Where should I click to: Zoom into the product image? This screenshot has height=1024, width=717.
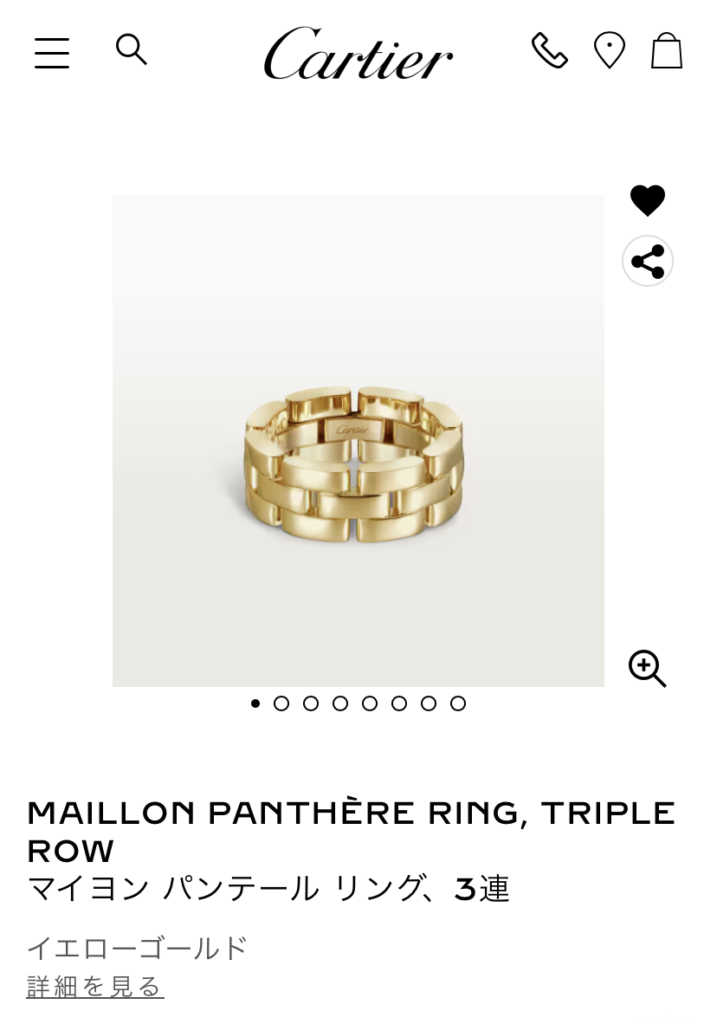[646, 668]
